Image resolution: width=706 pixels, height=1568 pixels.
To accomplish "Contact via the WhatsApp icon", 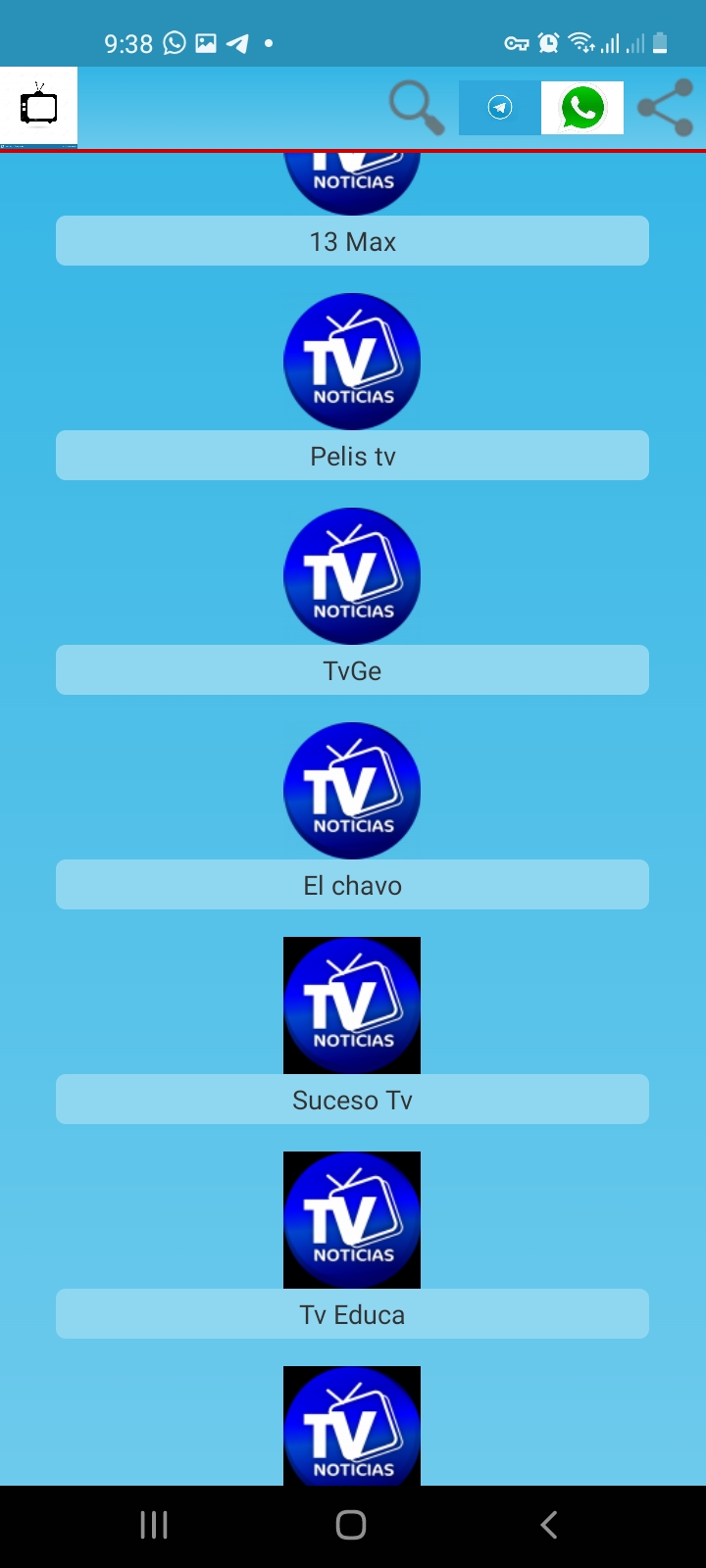I will point(582,107).
